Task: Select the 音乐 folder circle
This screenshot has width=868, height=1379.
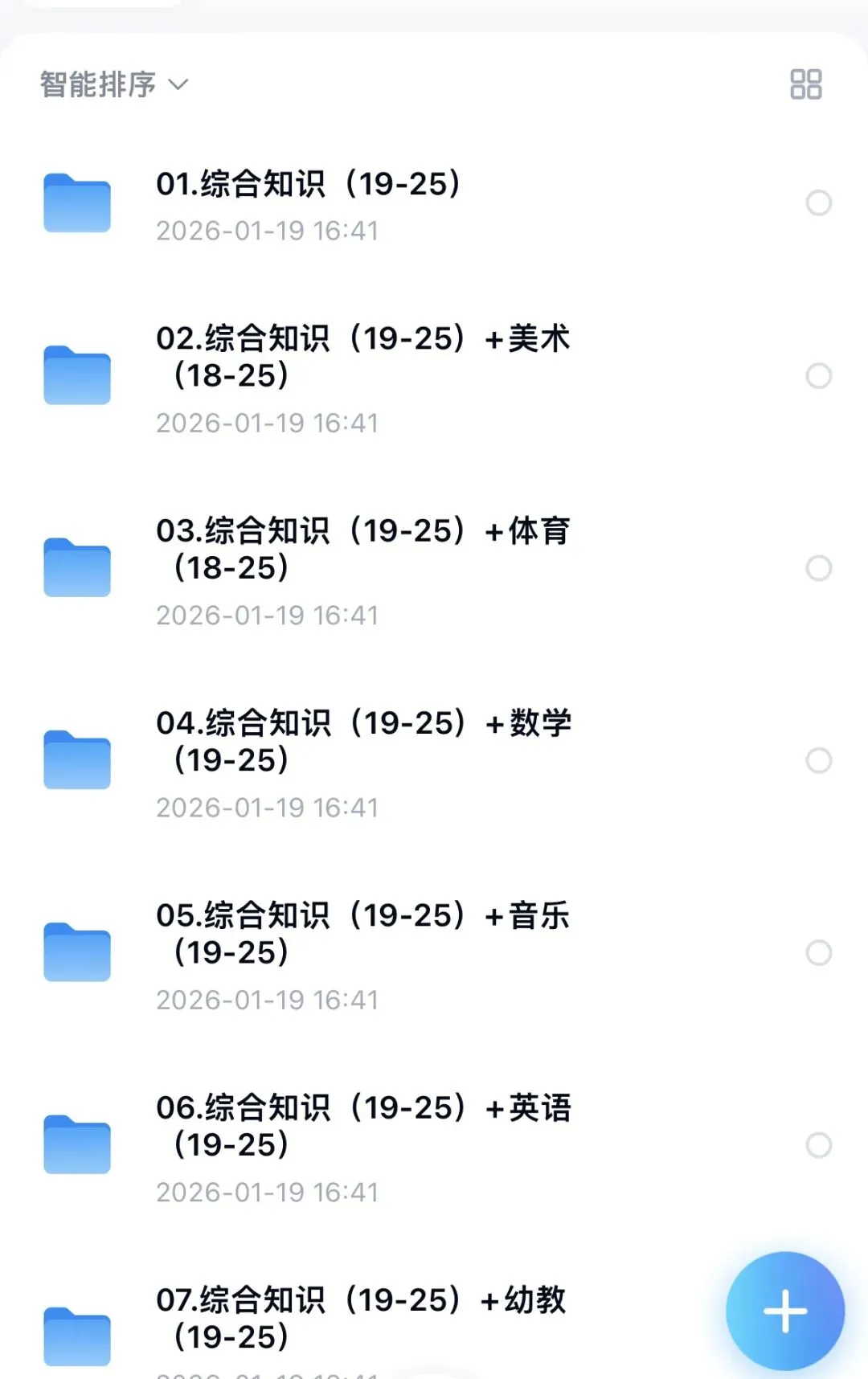Action: point(818,953)
